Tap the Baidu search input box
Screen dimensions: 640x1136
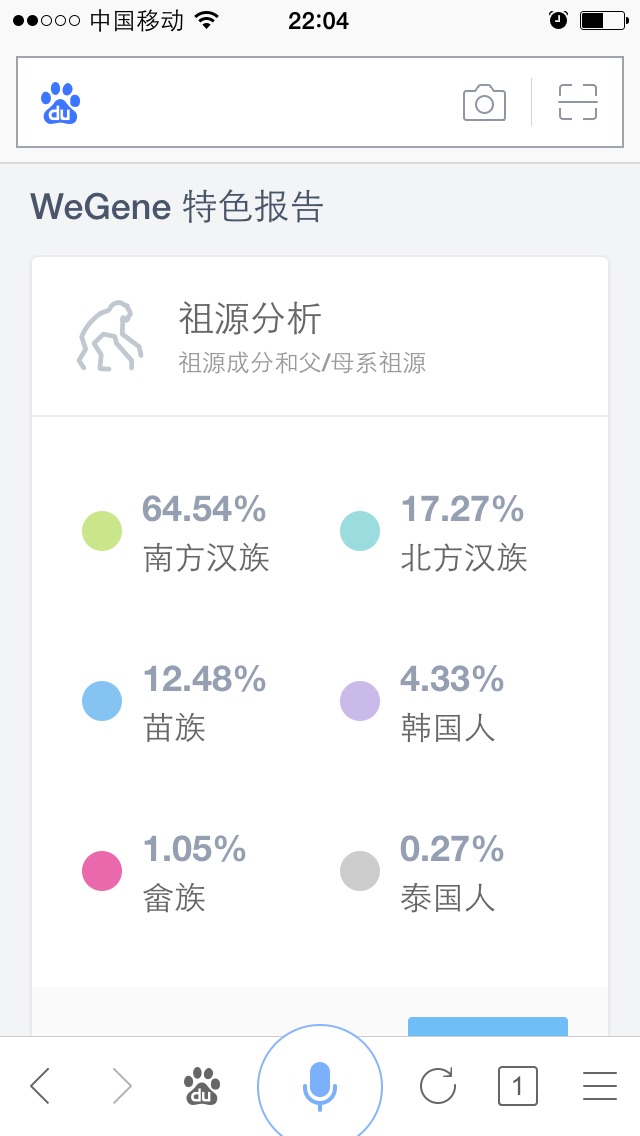[268, 102]
